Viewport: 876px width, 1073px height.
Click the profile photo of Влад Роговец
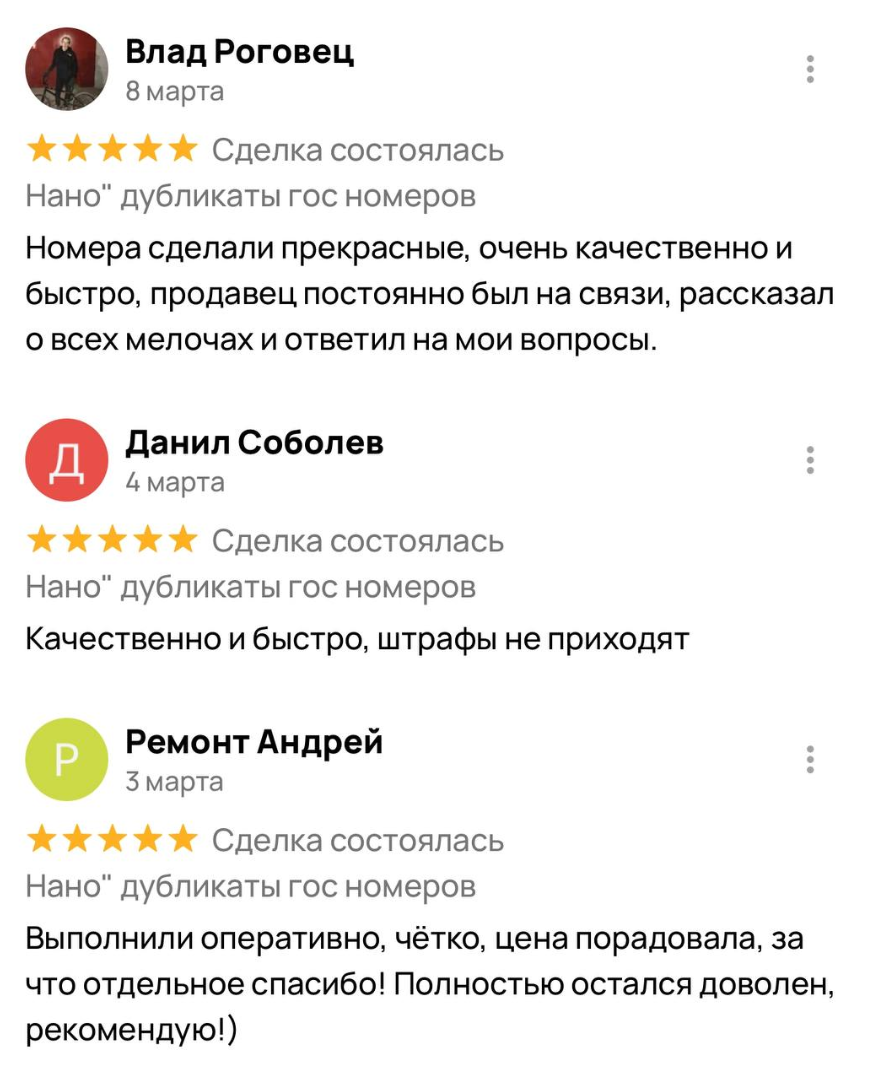pyautogui.click(x=66, y=68)
